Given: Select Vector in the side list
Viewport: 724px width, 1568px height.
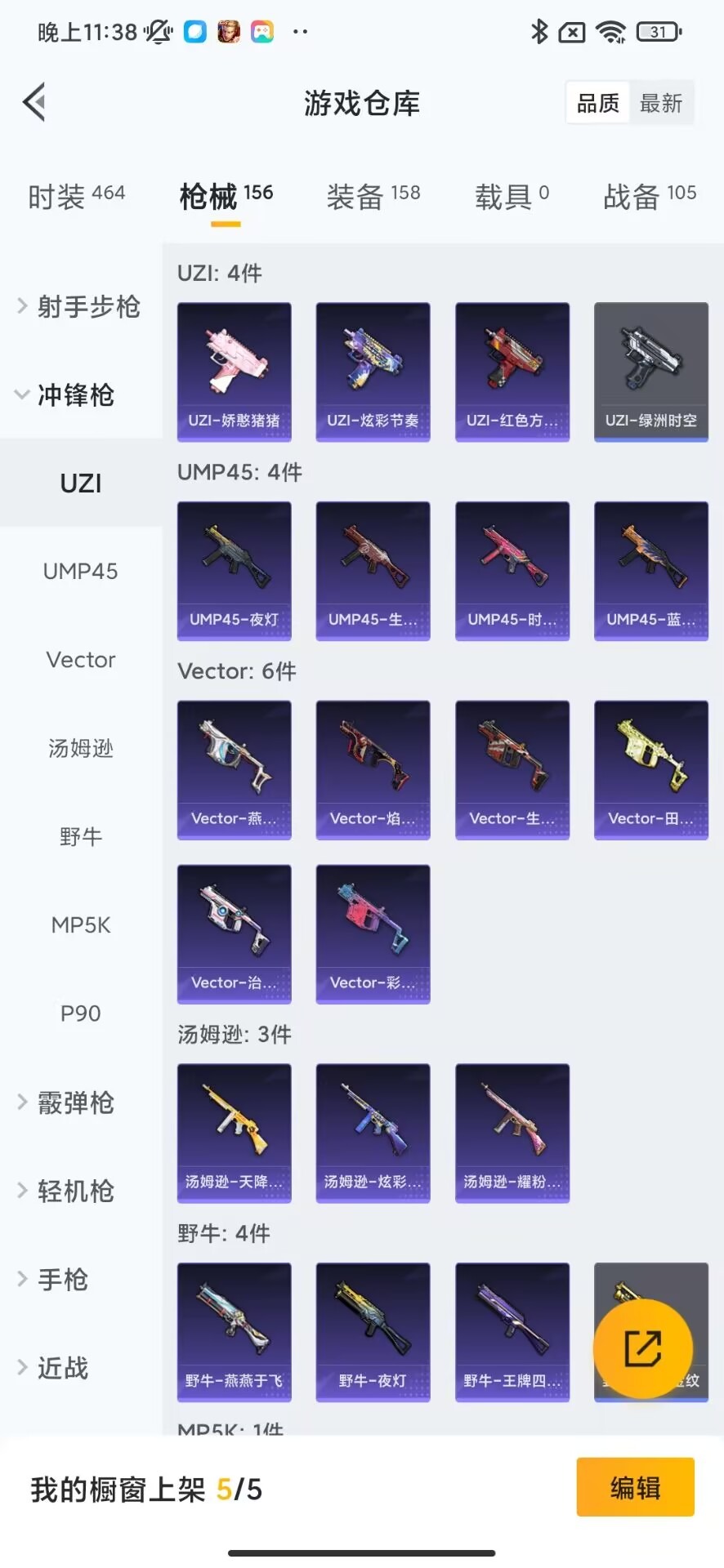Looking at the screenshot, I should [80, 660].
